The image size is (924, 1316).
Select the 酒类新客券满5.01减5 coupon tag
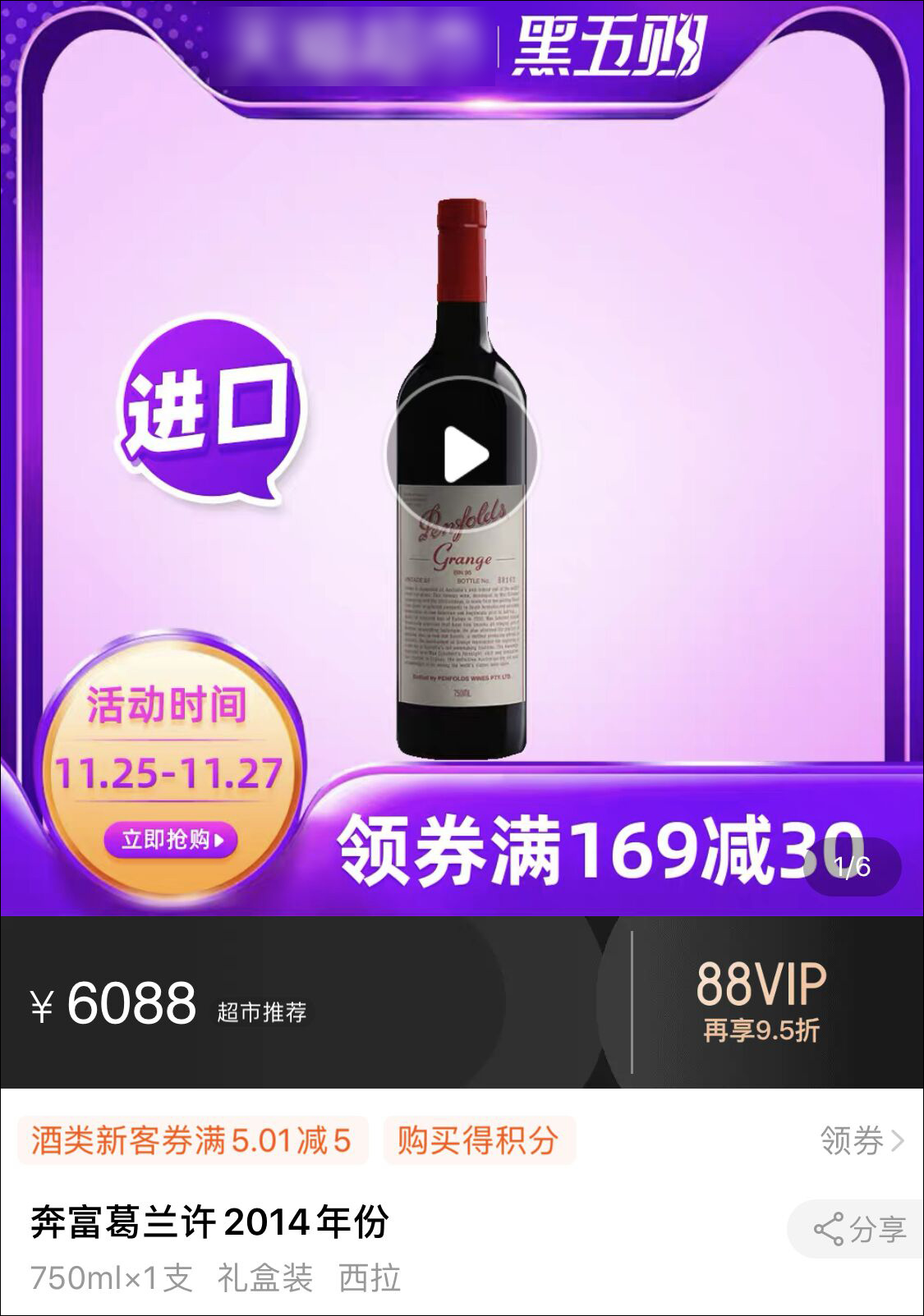tap(191, 1140)
